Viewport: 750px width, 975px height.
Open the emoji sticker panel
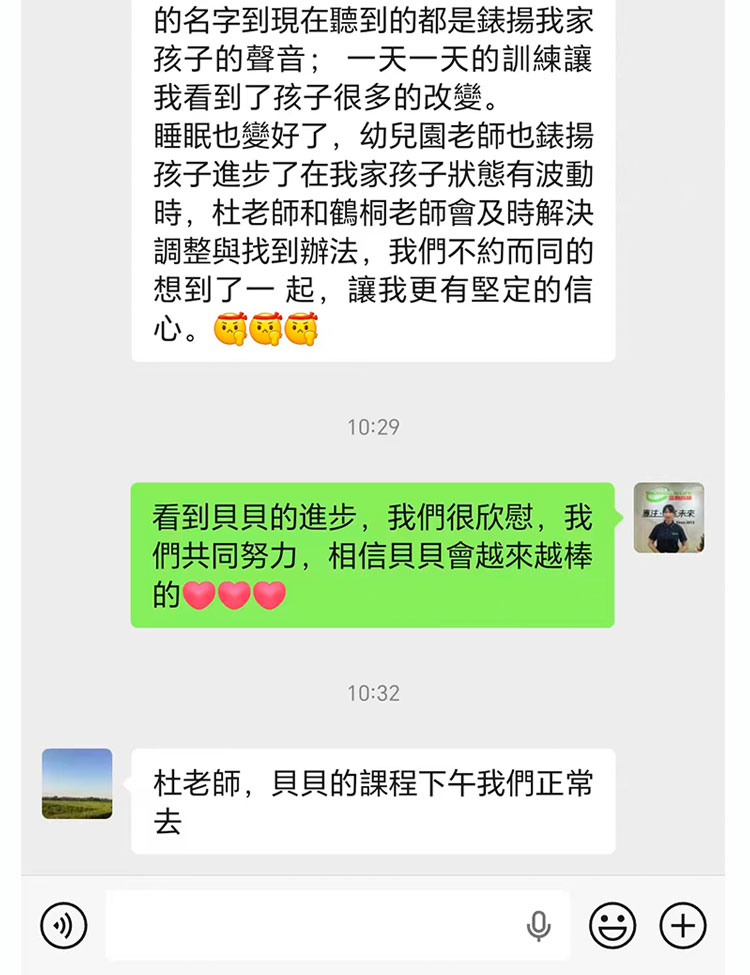tap(612, 925)
